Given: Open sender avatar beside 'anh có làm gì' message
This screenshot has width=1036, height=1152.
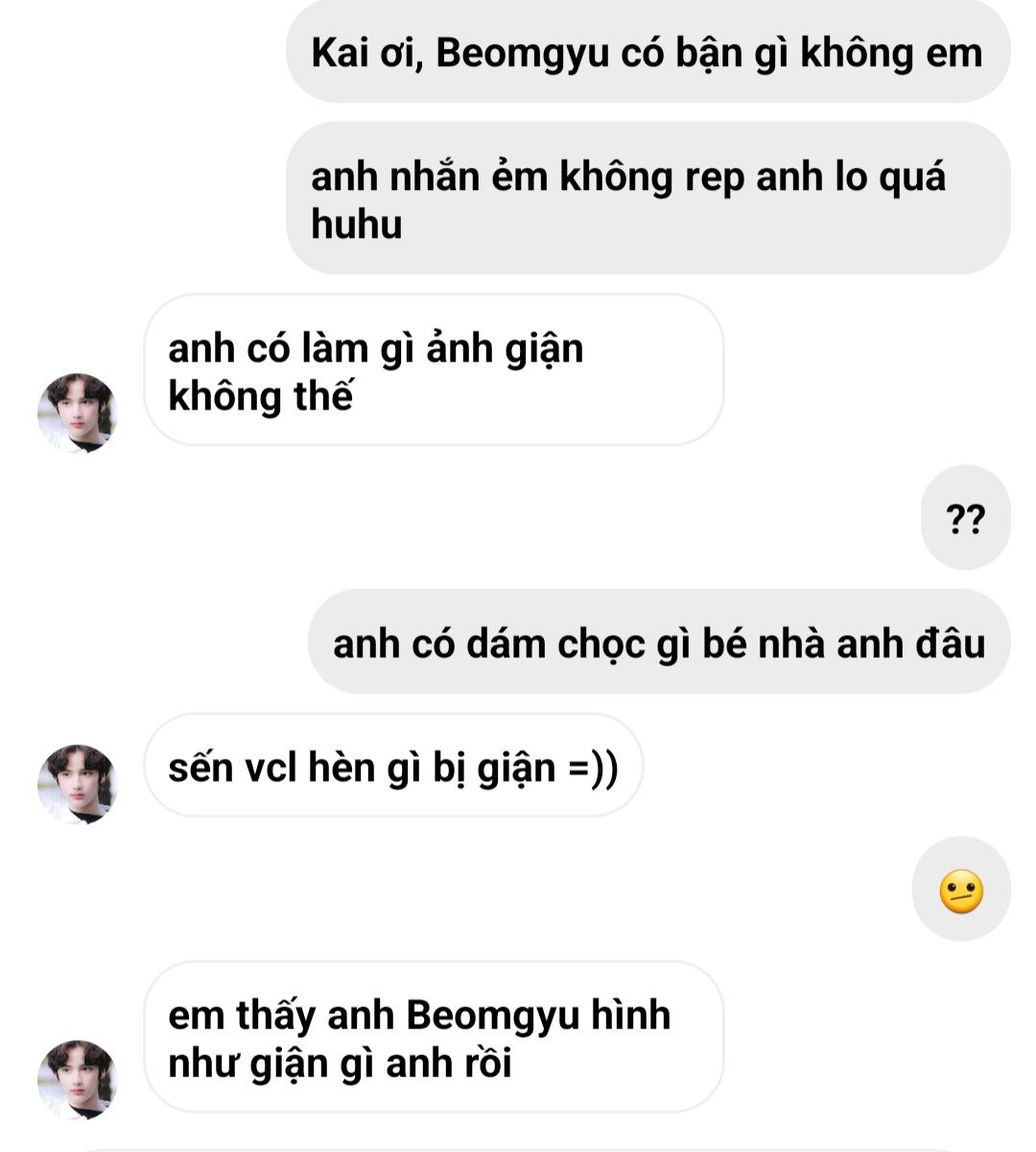Looking at the screenshot, I should click(77, 413).
